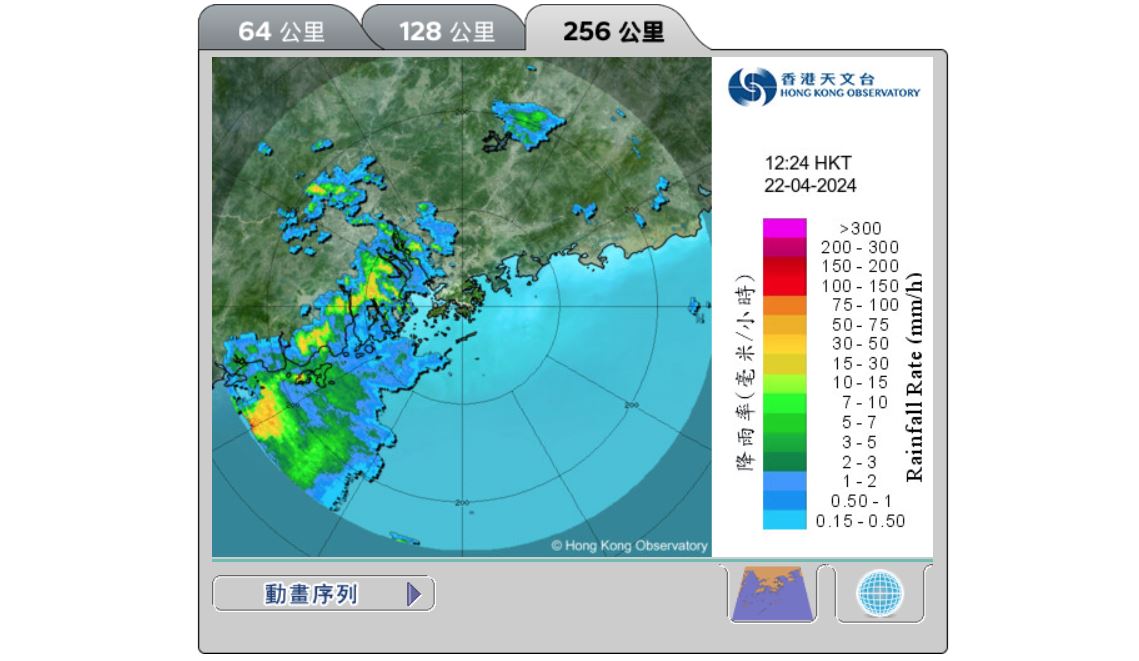Select the 256 公里 range tab
This screenshot has width=1139, height=661.
(613, 31)
